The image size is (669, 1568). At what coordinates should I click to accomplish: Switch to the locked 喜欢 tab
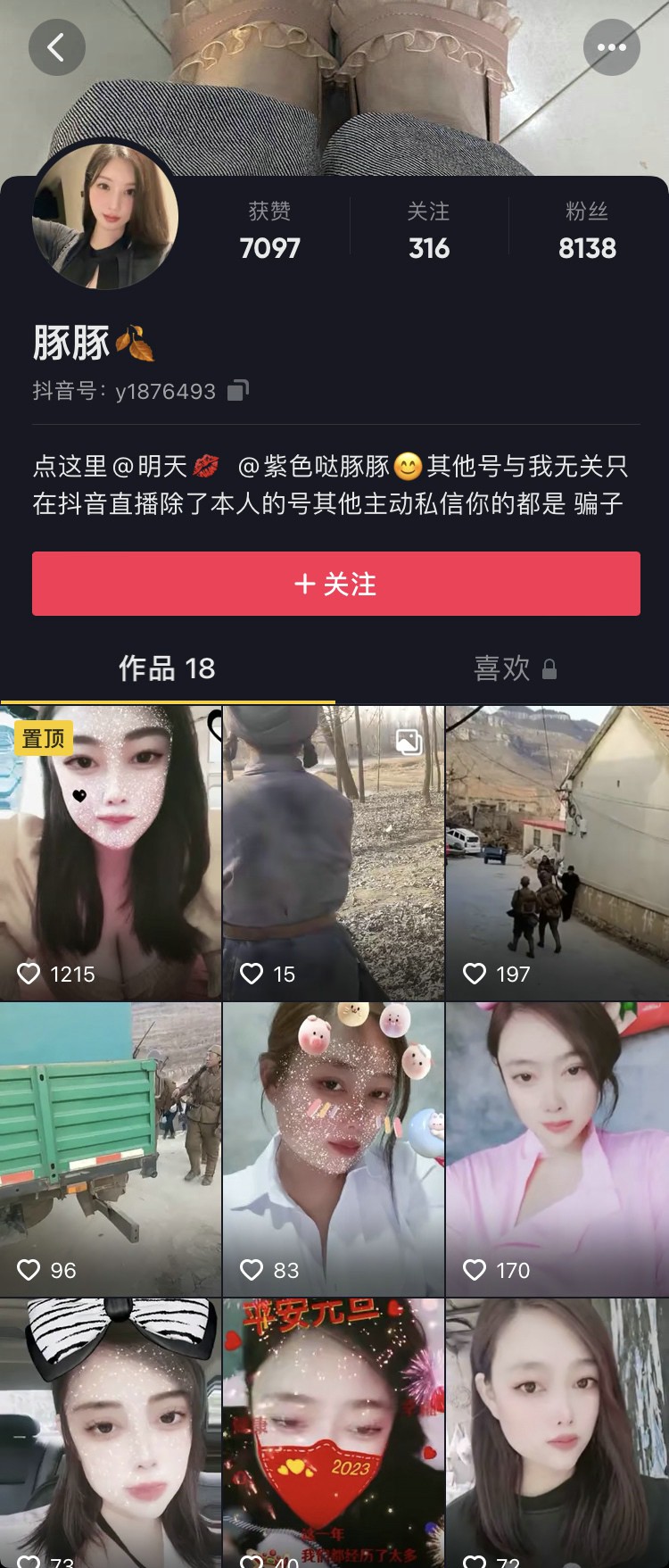click(x=515, y=668)
